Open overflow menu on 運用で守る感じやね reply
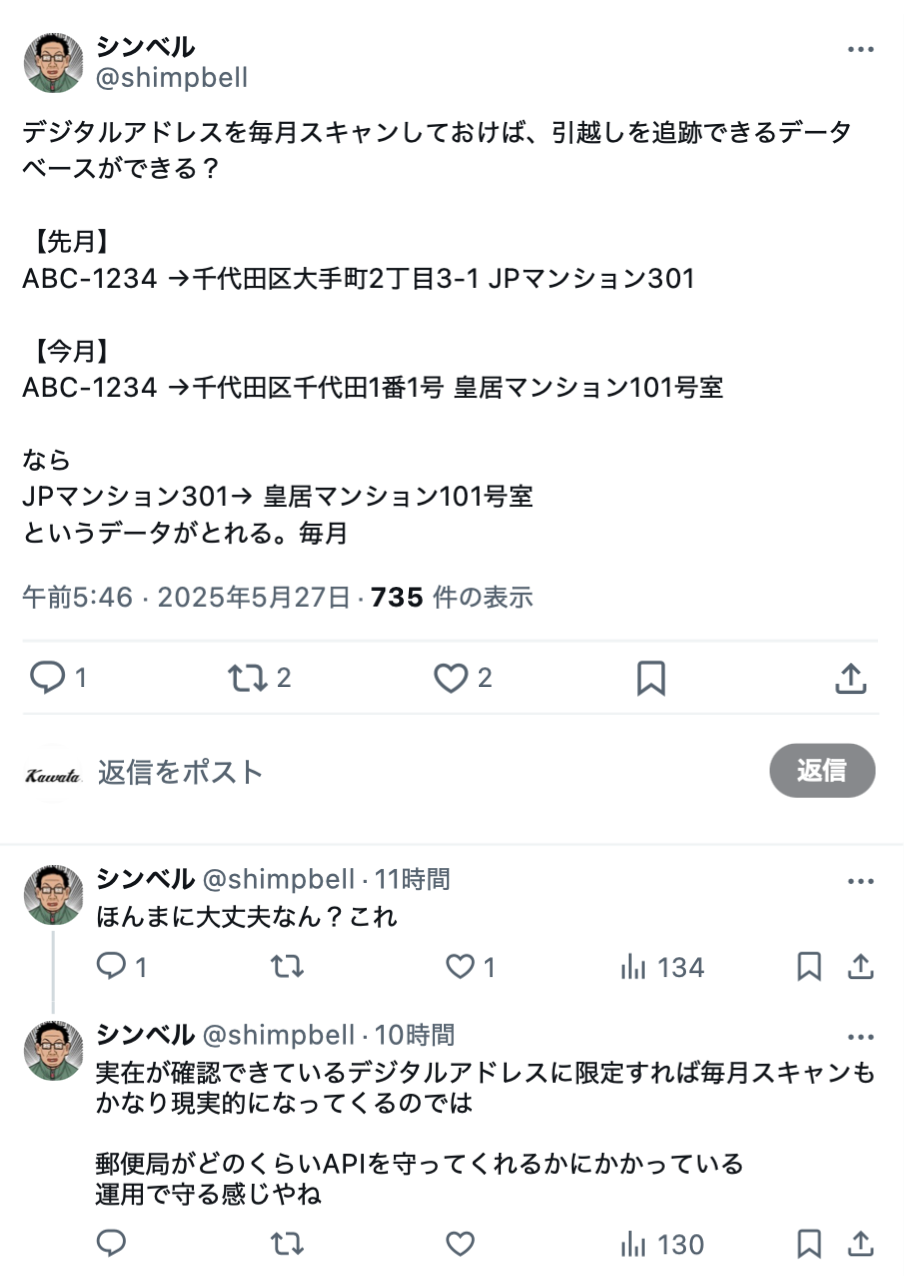Viewport: 904px width, 1276px height. coord(860,1036)
